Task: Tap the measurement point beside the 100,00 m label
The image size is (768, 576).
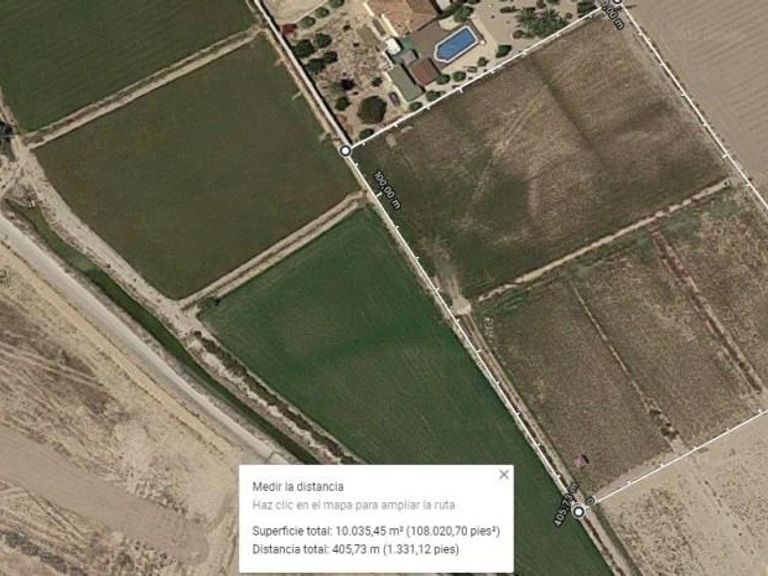Action: 346,151
